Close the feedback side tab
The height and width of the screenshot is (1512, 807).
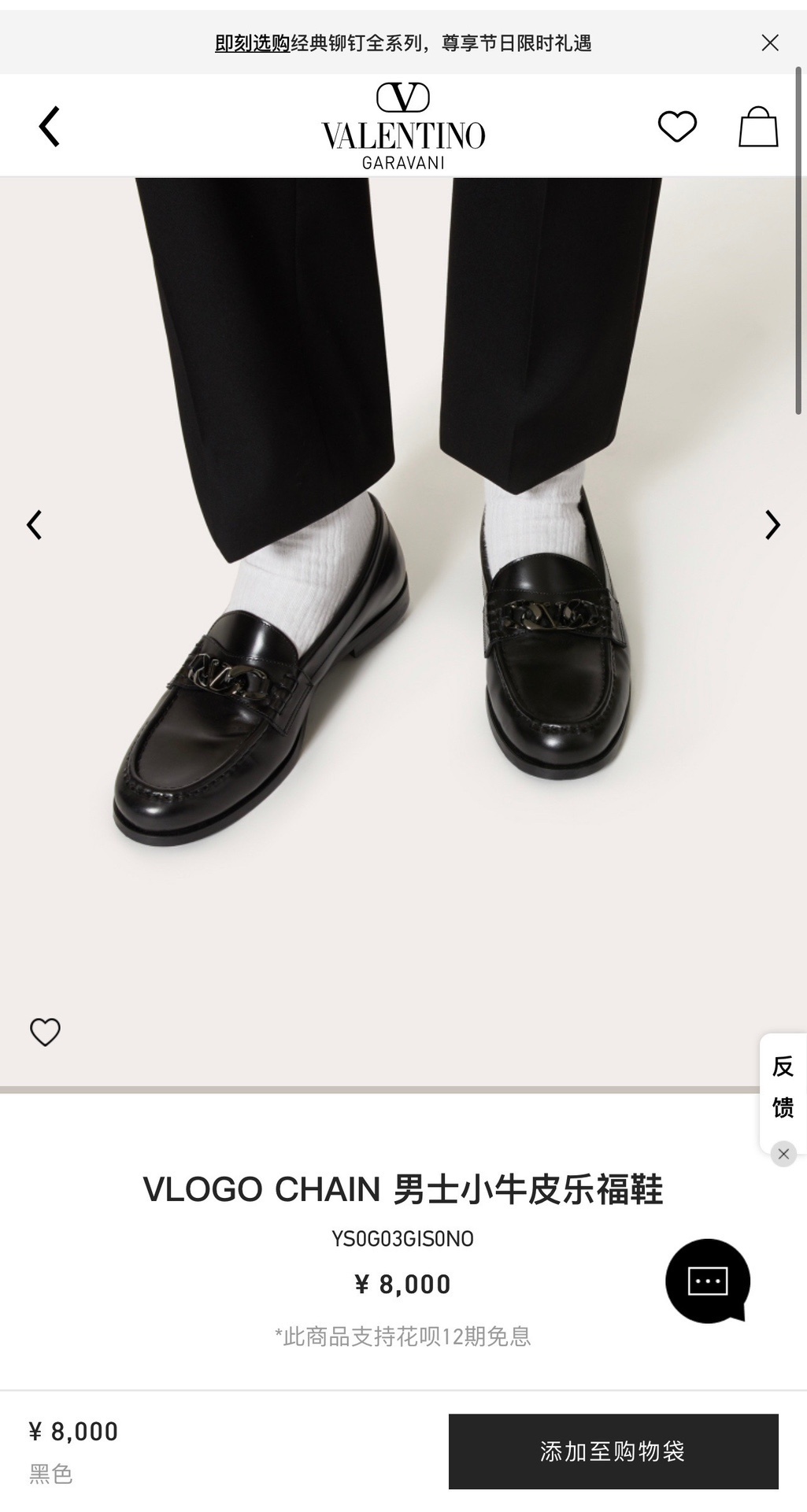point(783,1154)
